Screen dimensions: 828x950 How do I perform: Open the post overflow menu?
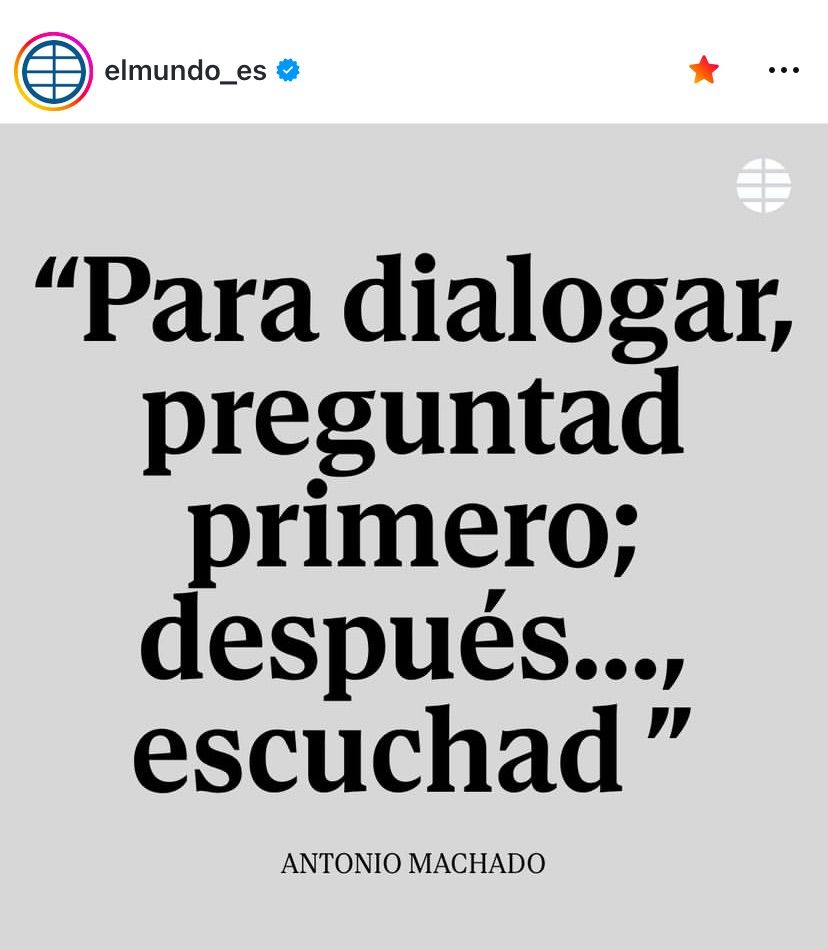[x=783, y=70]
